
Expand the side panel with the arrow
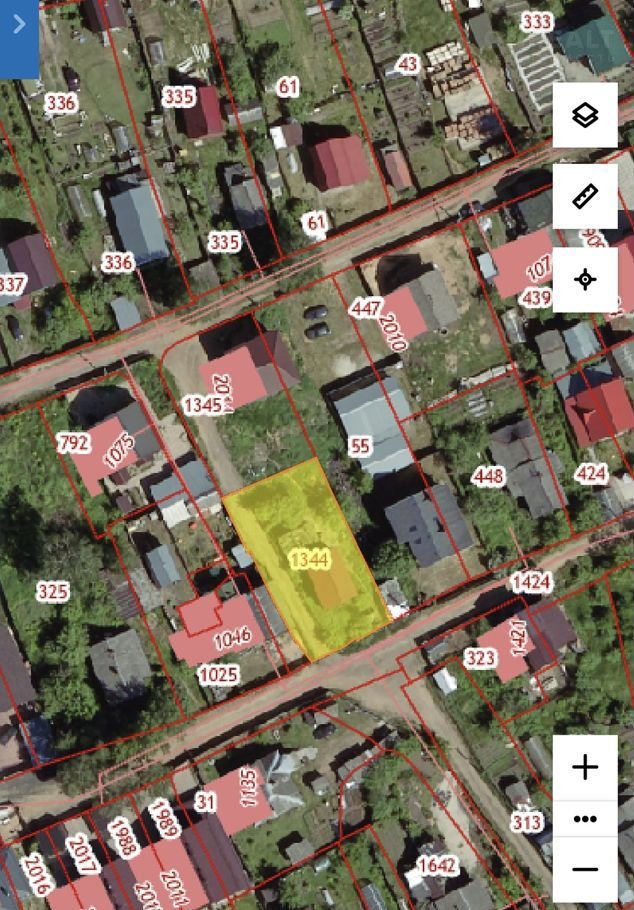(19, 27)
